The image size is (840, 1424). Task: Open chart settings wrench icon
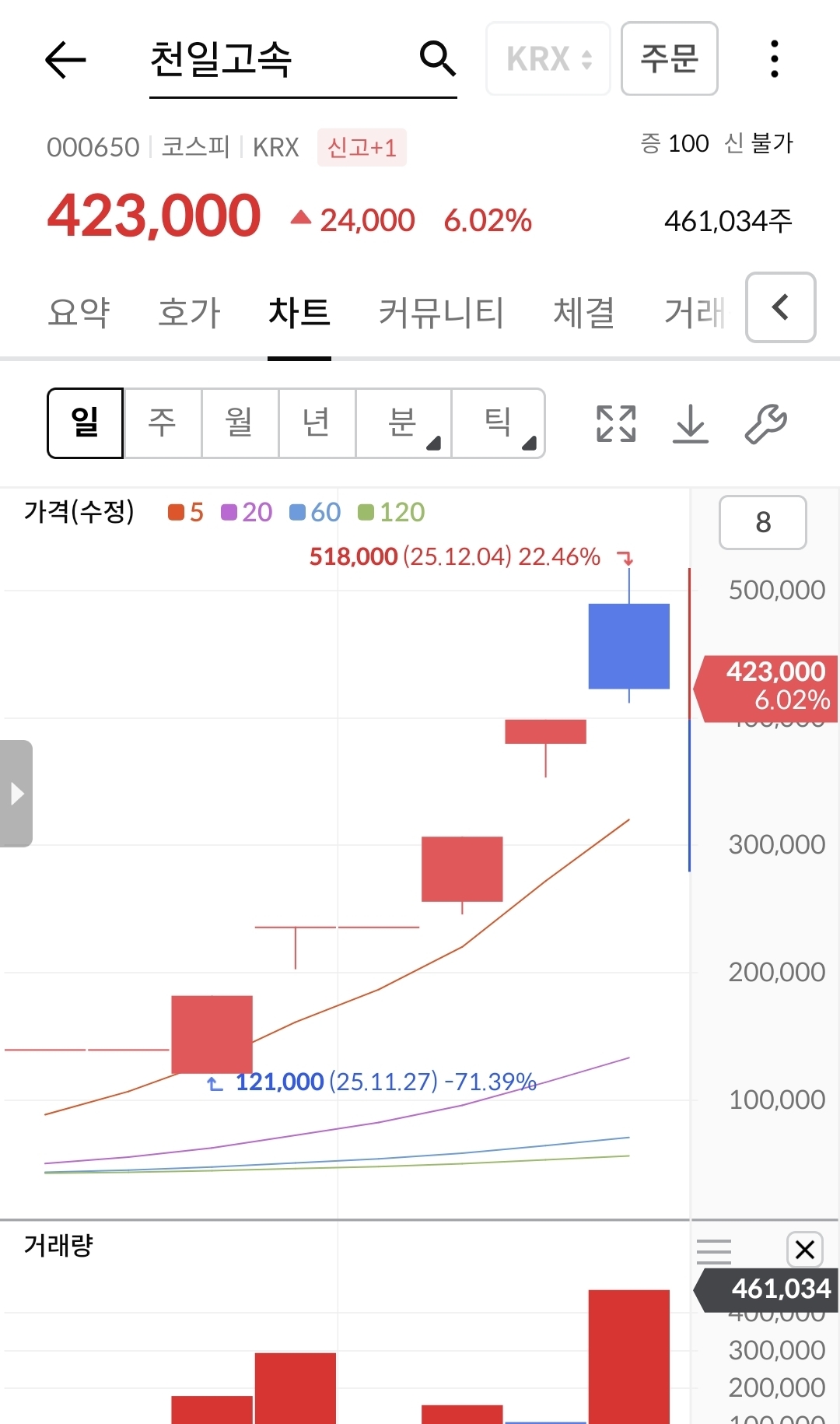coord(765,424)
